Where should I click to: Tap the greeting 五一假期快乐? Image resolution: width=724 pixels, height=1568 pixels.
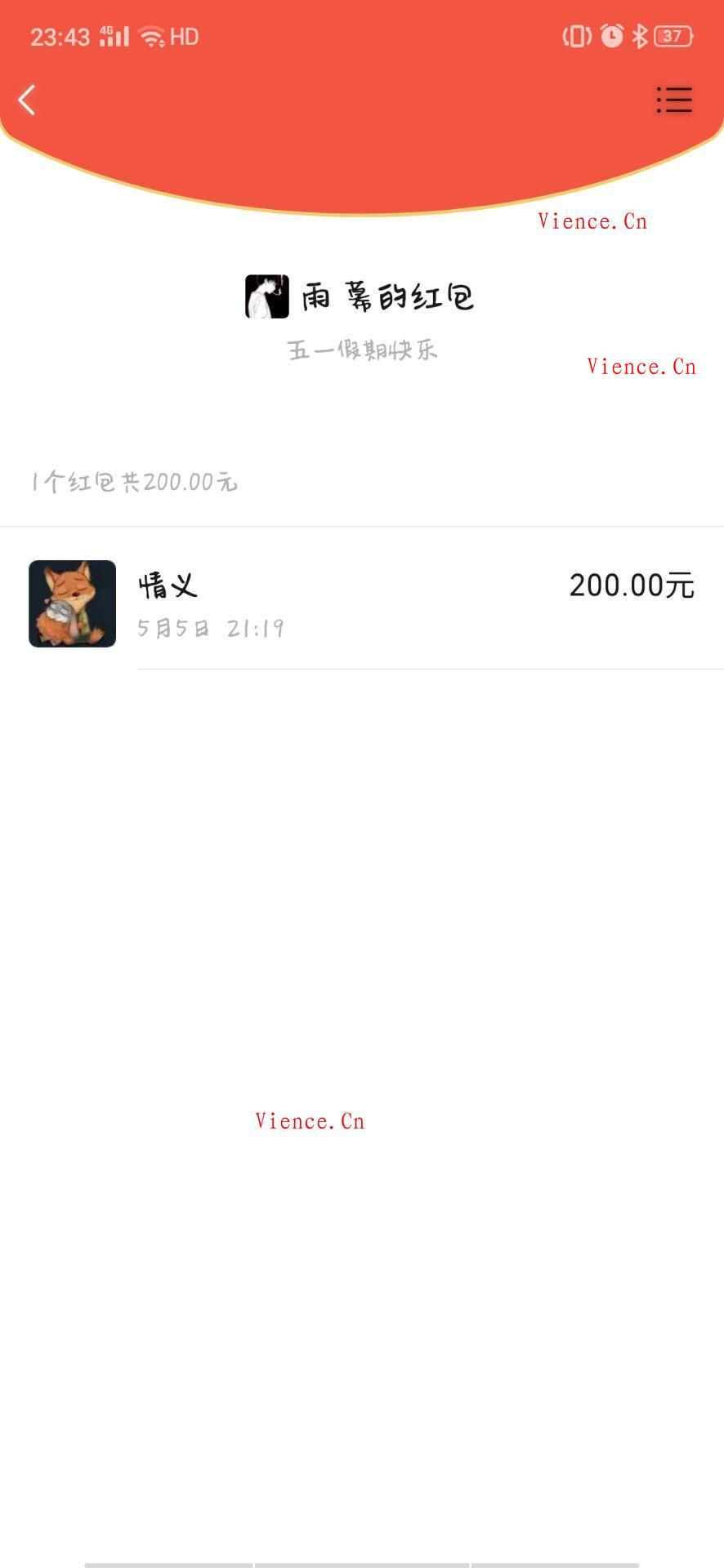(x=363, y=350)
